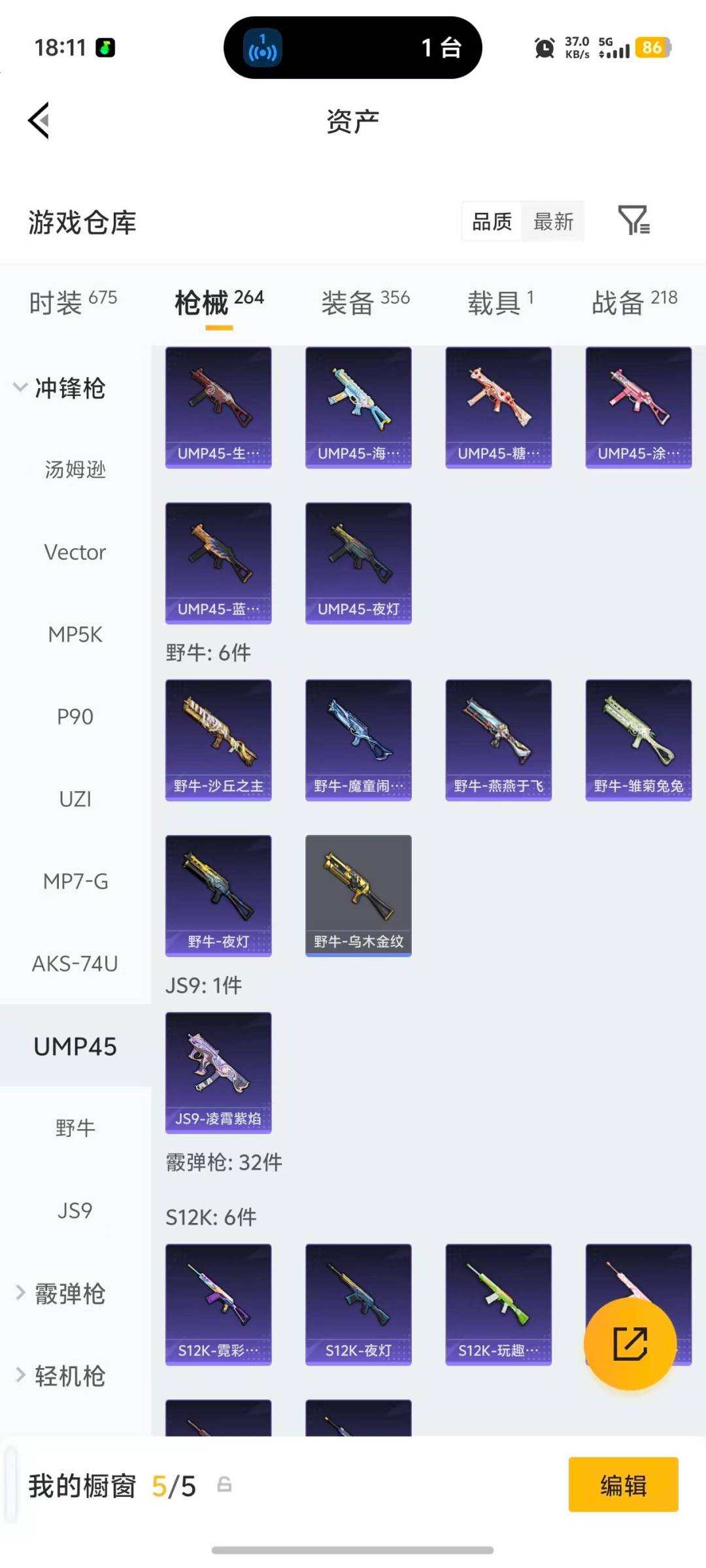Open the filter icon next to sort options
Viewport: 706px width, 1568px height.
[633, 221]
